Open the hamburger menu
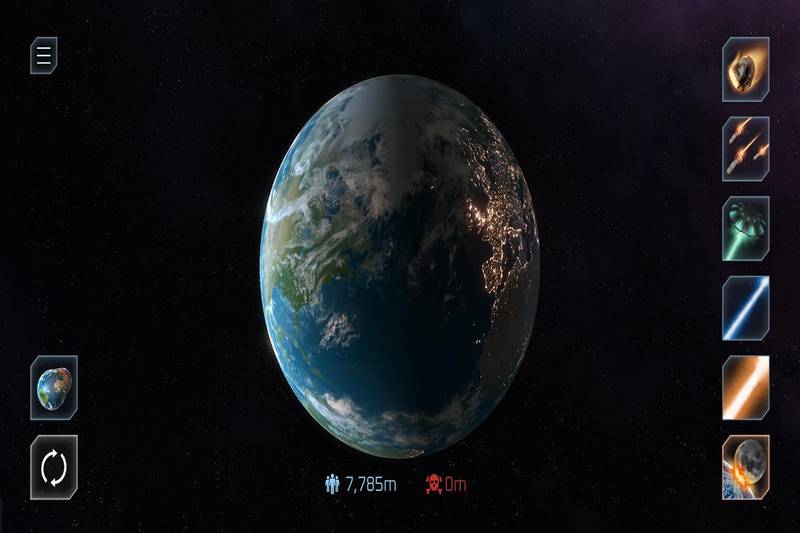Image resolution: width=800 pixels, height=533 pixels. [x=44, y=56]
